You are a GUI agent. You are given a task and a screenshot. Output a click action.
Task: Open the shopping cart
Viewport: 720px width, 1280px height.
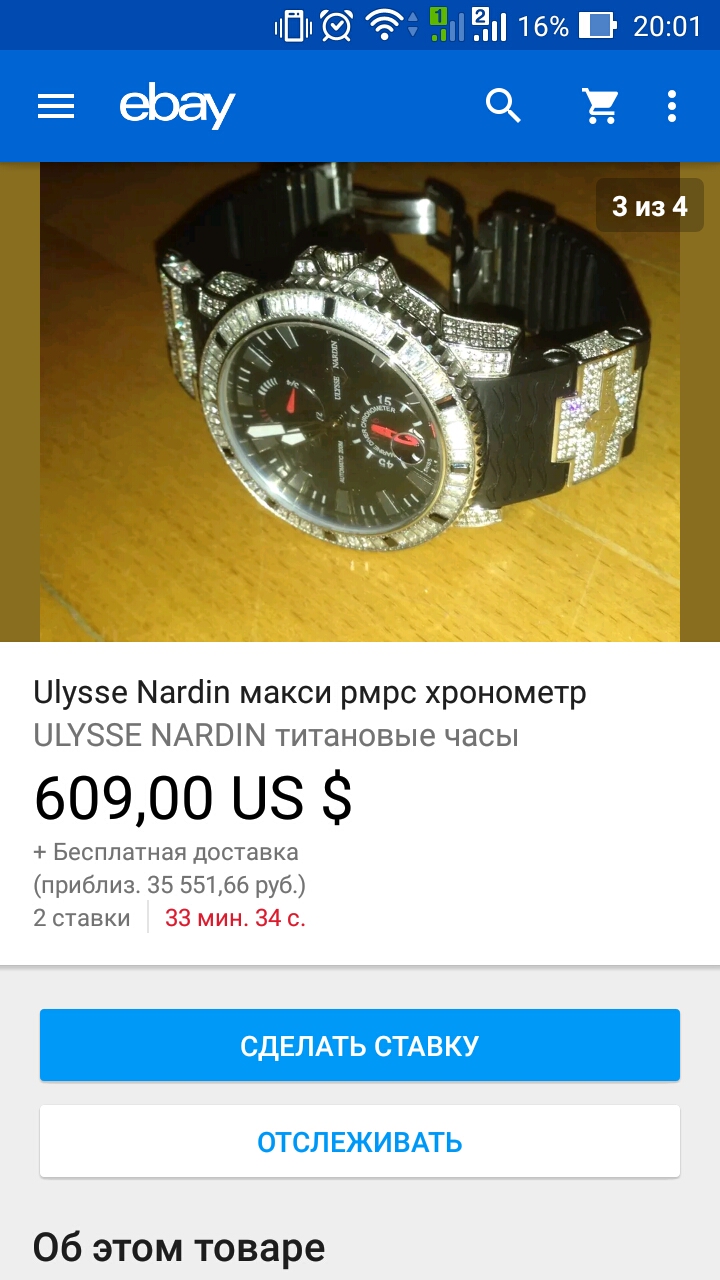[601, 106]
